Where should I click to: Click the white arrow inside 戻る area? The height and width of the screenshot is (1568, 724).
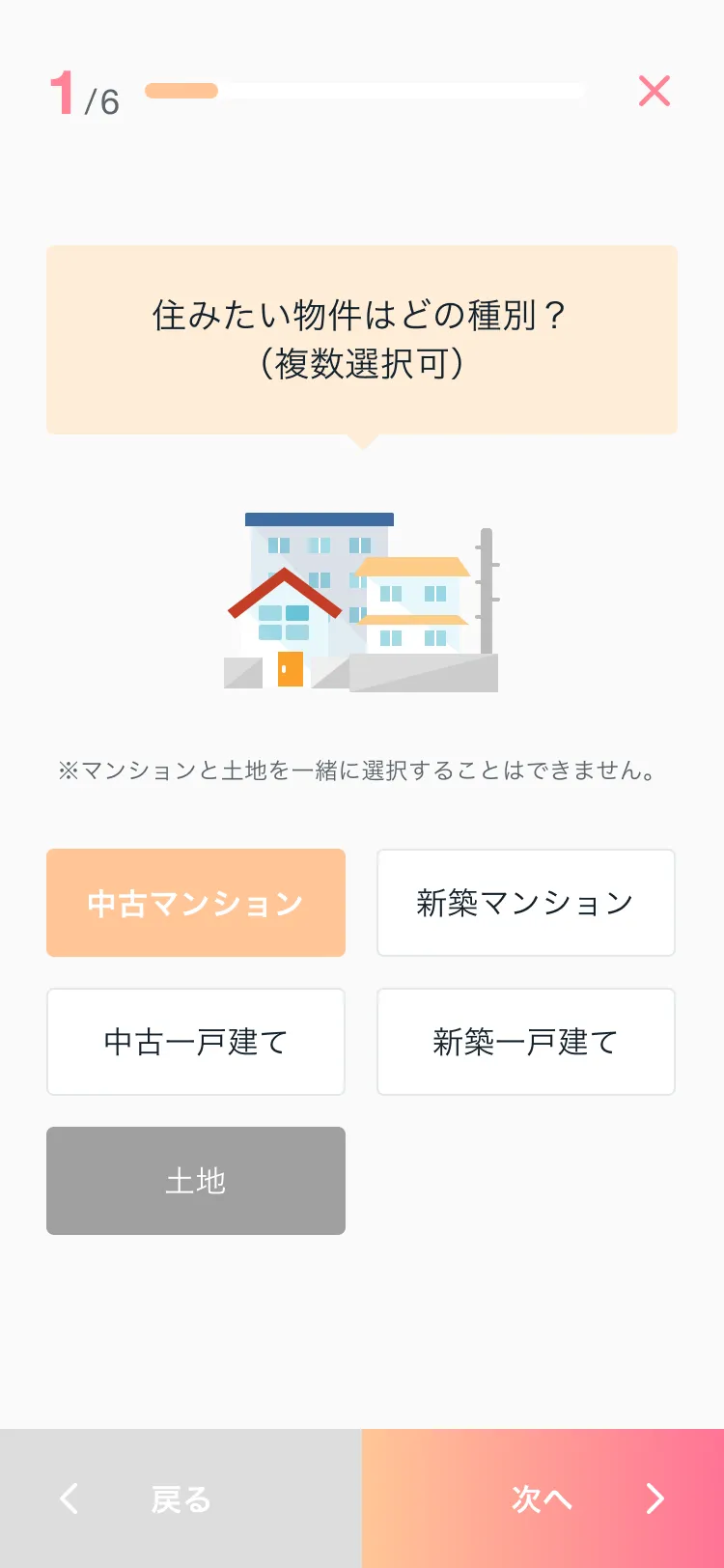click(67, 1498)
